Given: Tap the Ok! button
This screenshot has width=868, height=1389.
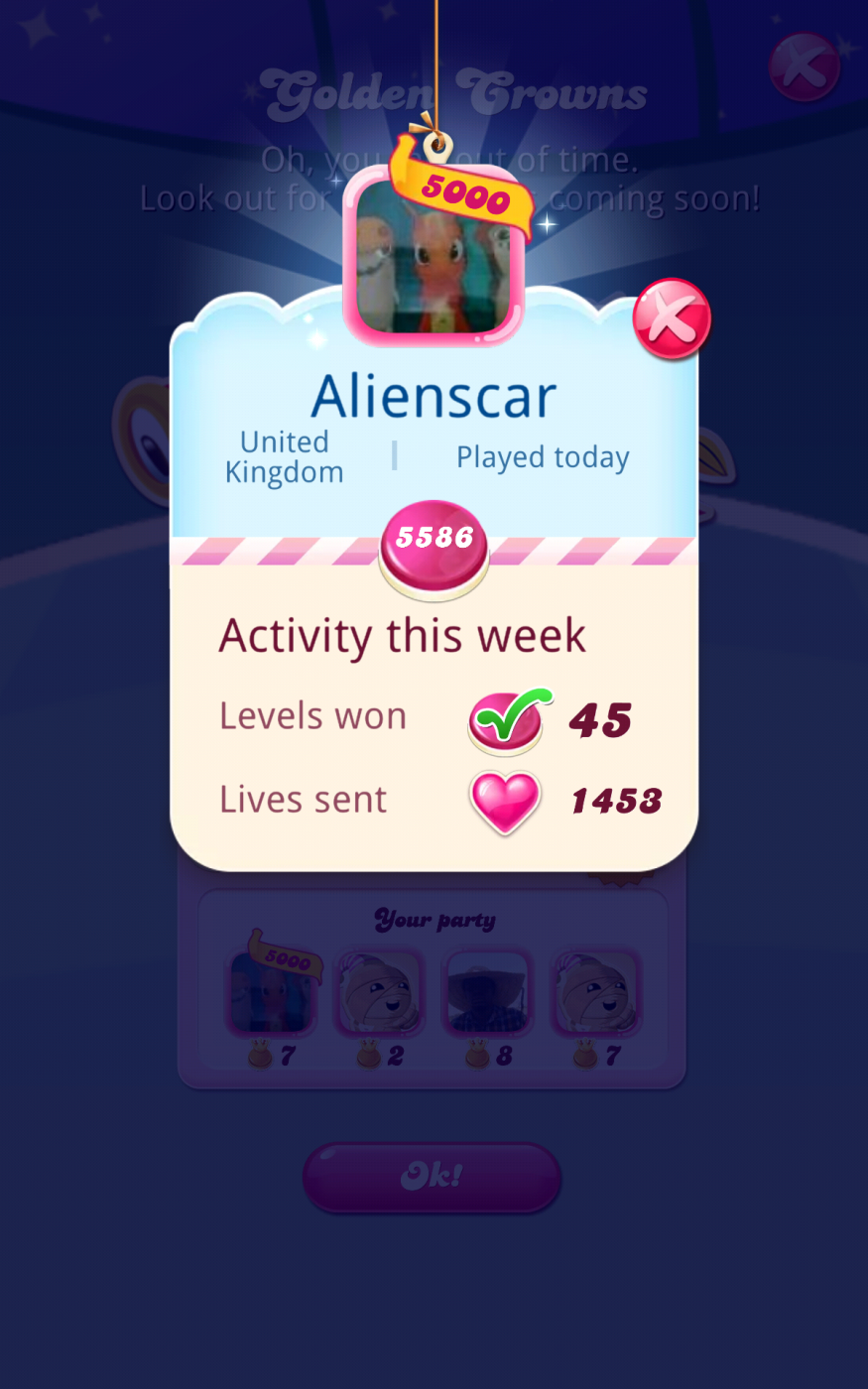Looking at the screenshot, I should point(432,1177).
